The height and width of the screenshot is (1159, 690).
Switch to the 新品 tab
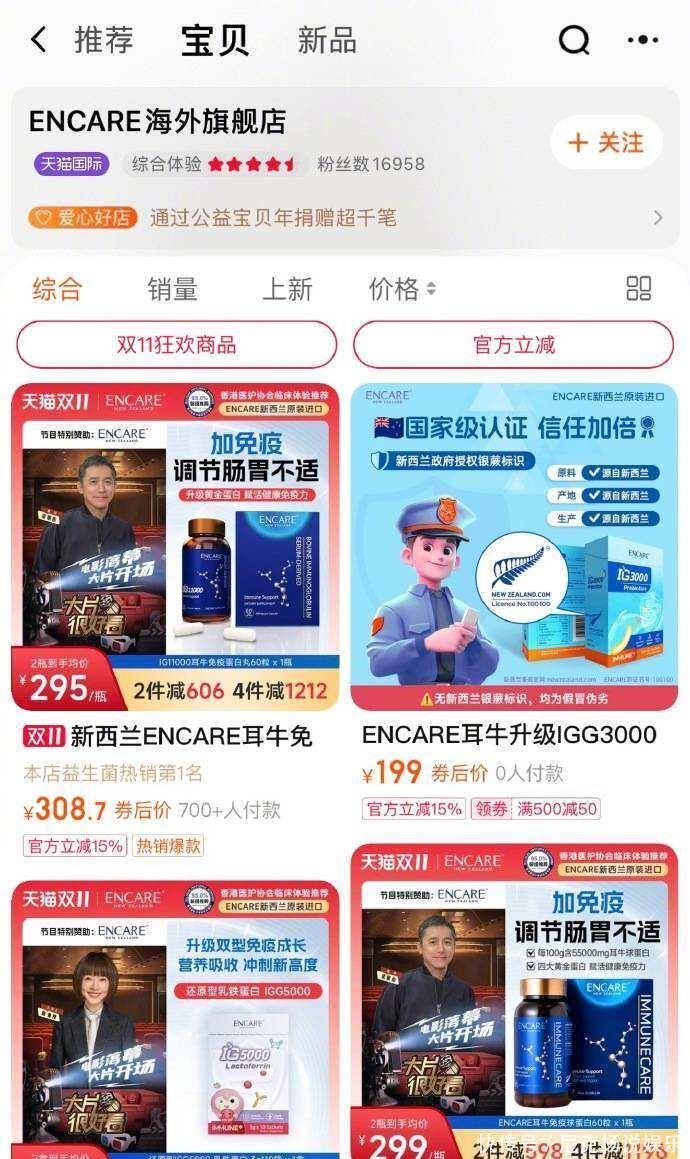point(327,40)
